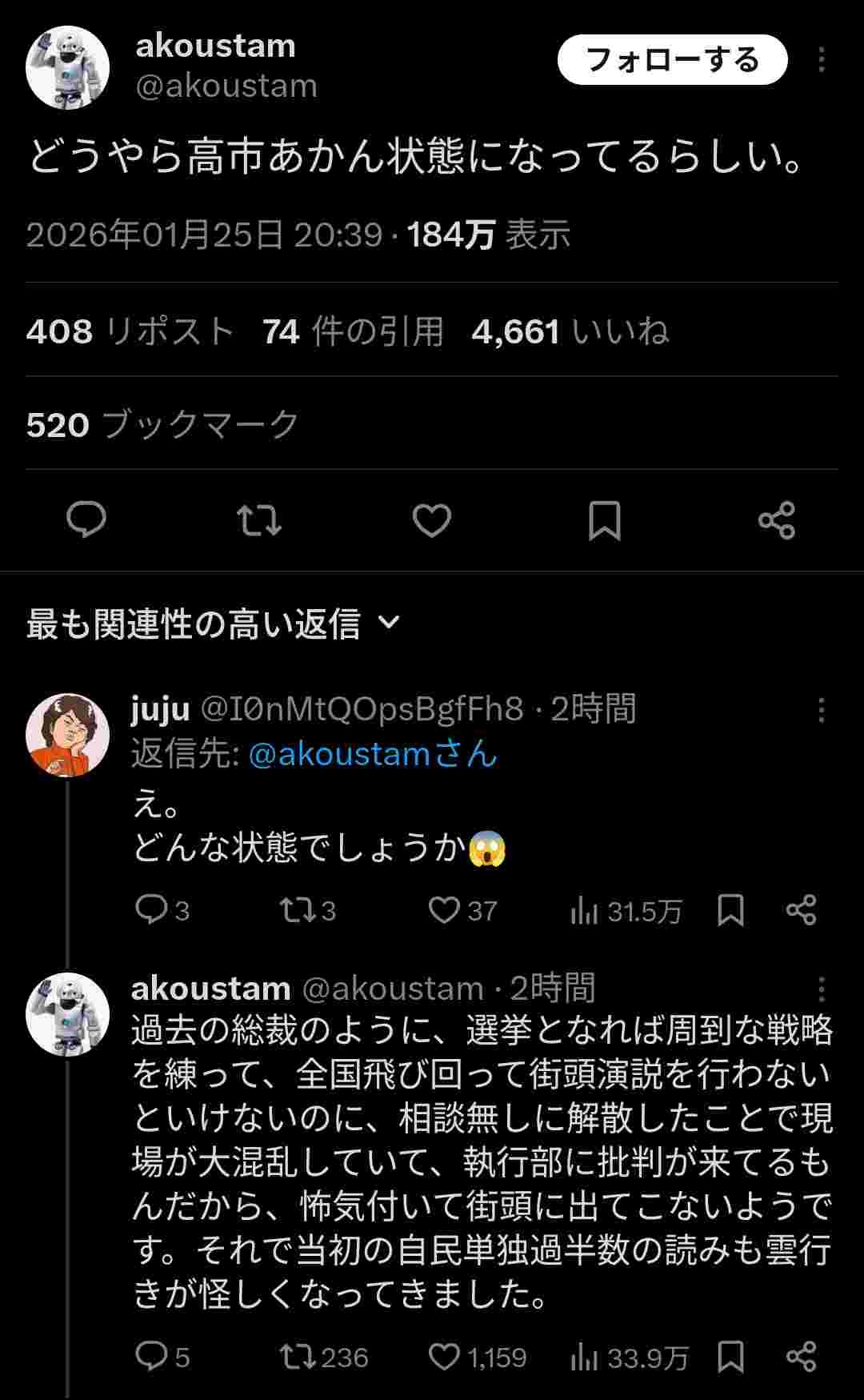This screenshot has height=1400, width=864.
Task: View the 4,661 いいね likes list
Action: pos(570,331)
